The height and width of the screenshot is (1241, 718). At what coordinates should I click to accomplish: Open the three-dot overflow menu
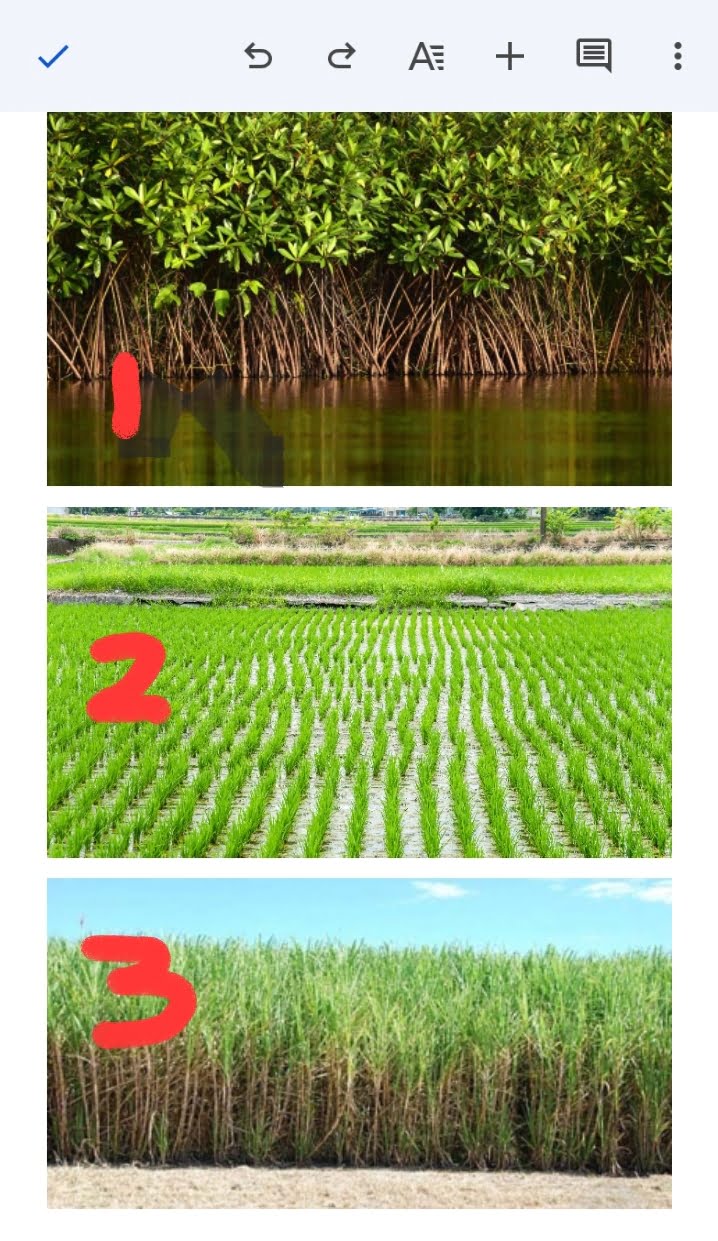click(x=678, y=56)
